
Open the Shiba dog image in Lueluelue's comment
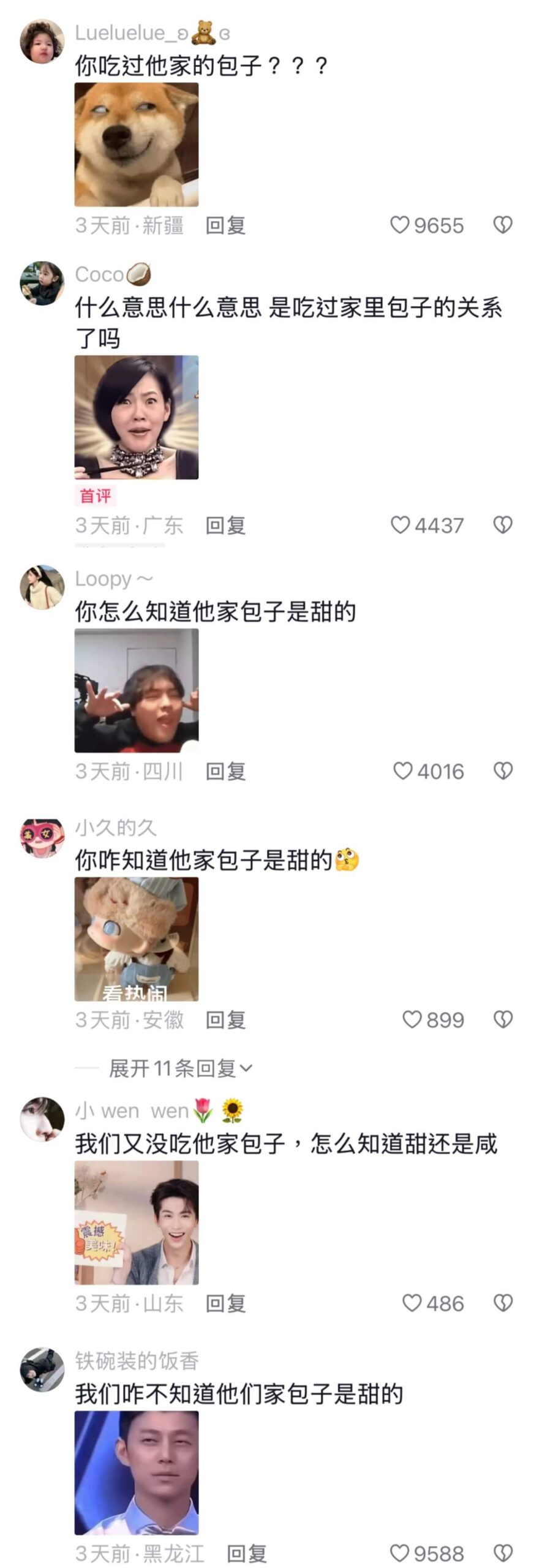coord(137,145)
